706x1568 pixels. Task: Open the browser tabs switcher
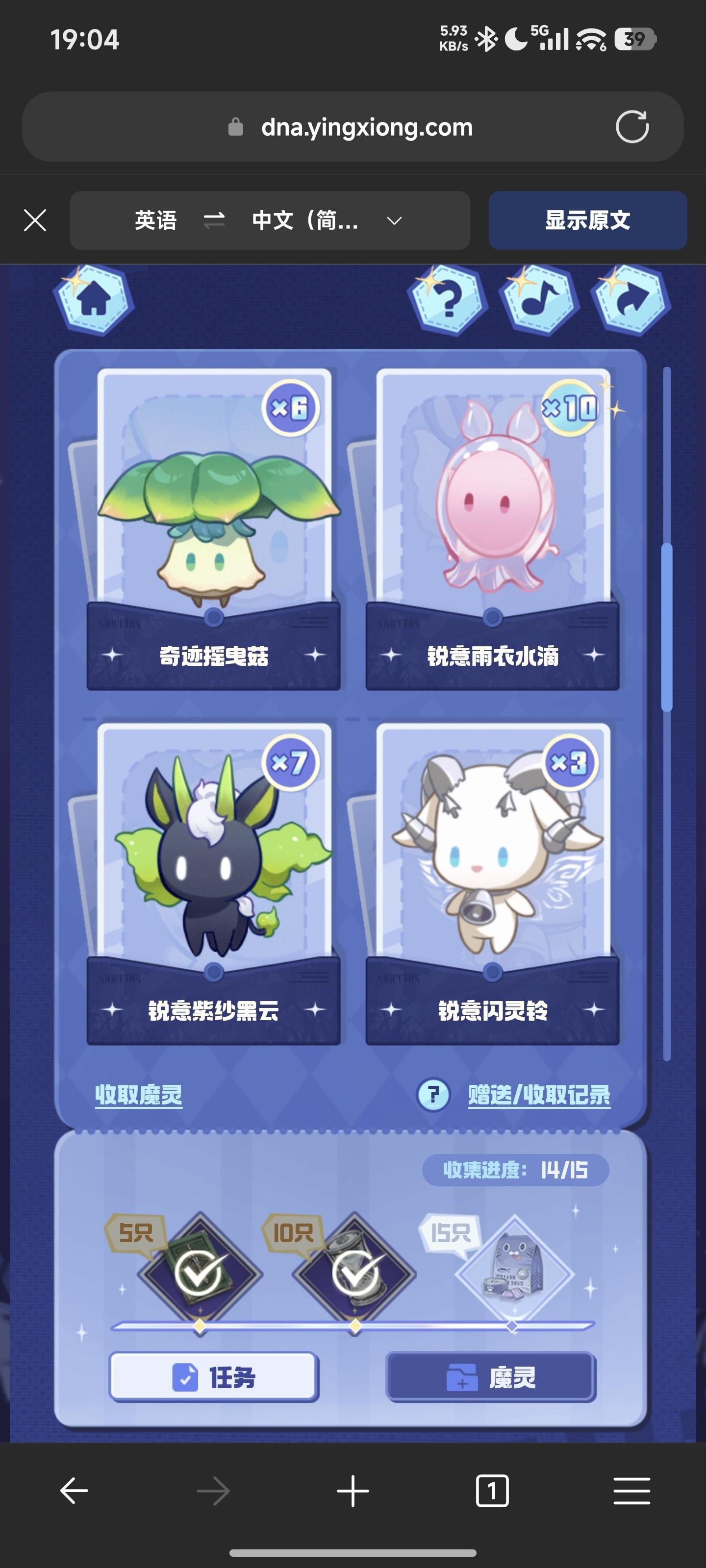tap(492, 1491)
